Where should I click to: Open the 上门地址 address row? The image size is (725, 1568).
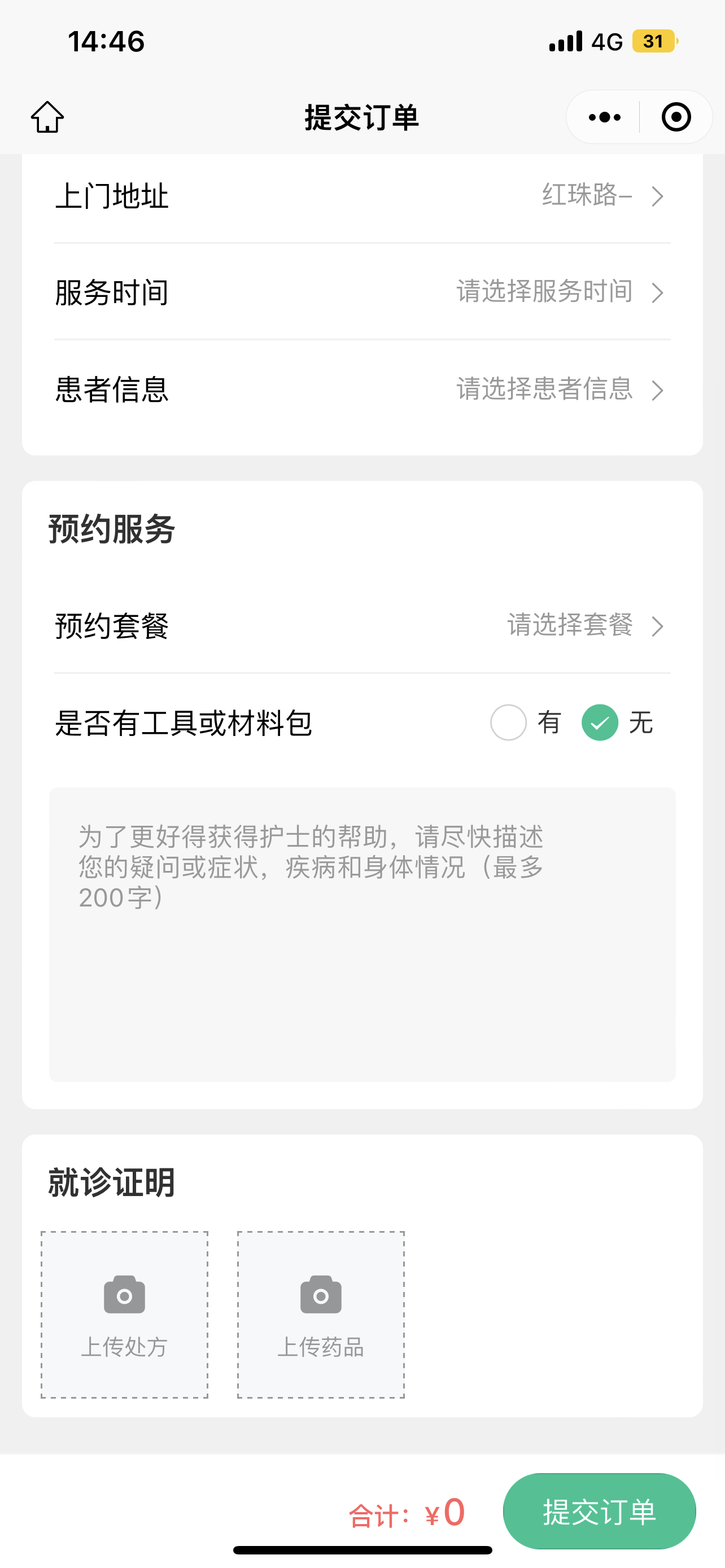(x=362, y=196)
